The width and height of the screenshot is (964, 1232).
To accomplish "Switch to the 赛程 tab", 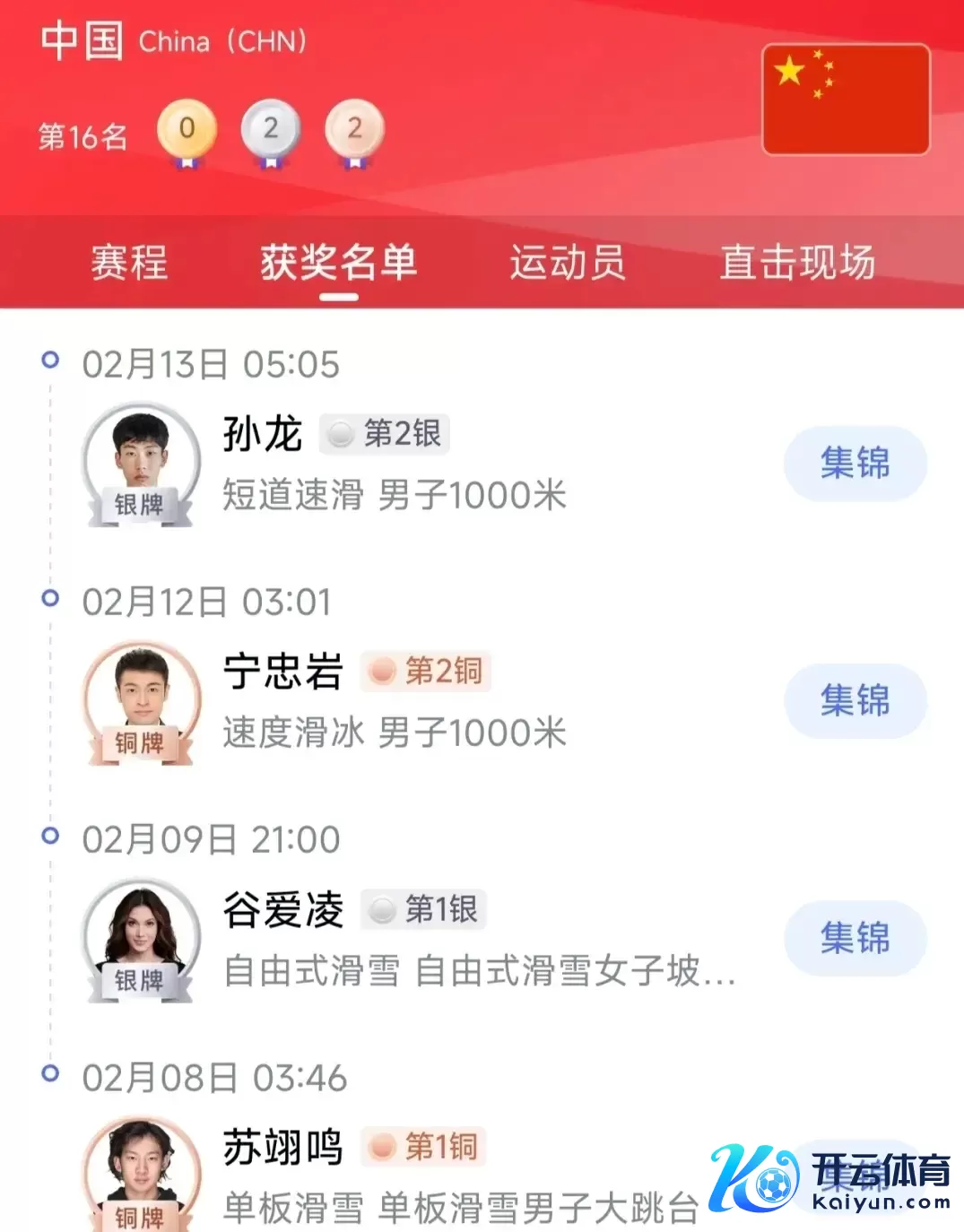I will pos(129,263).
